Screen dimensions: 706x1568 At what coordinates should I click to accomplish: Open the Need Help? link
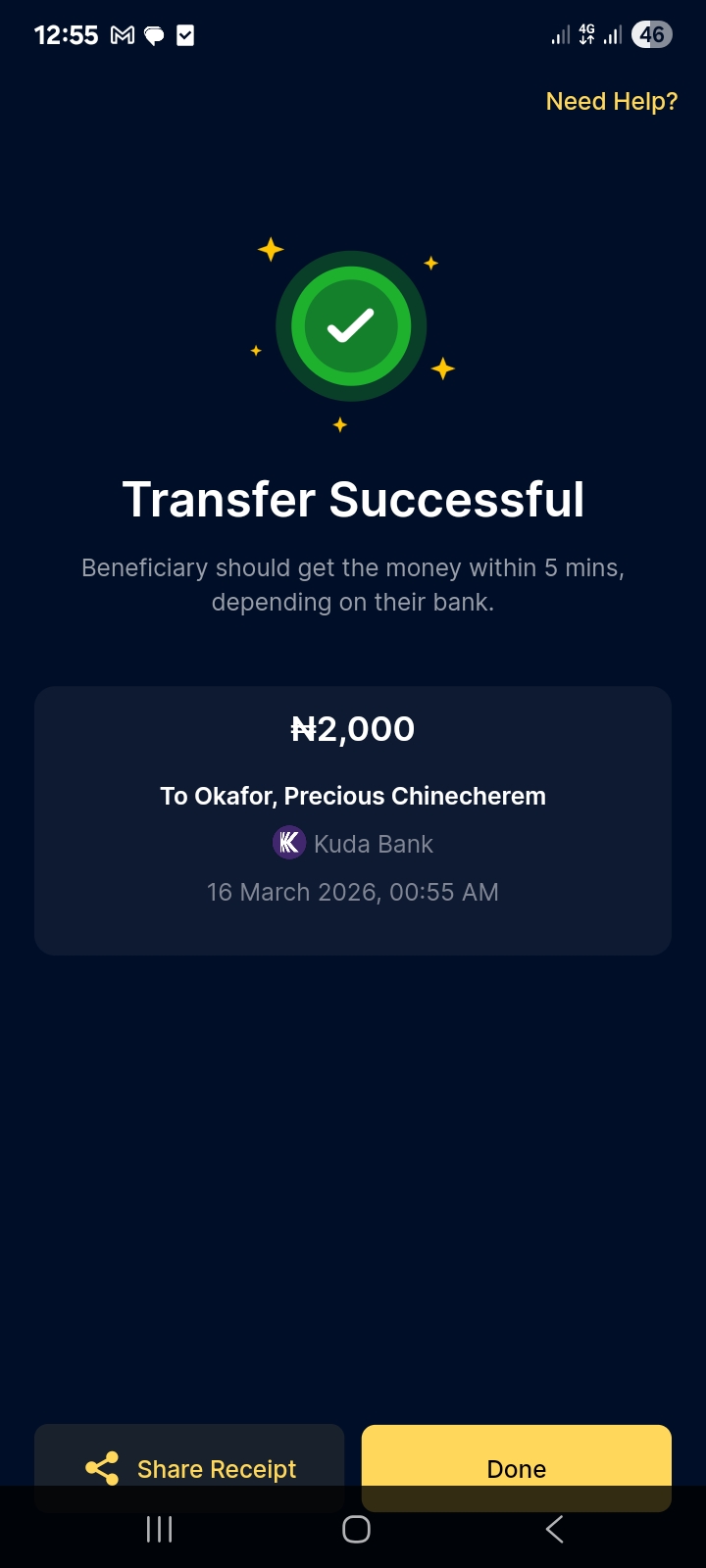pos(611,101)
